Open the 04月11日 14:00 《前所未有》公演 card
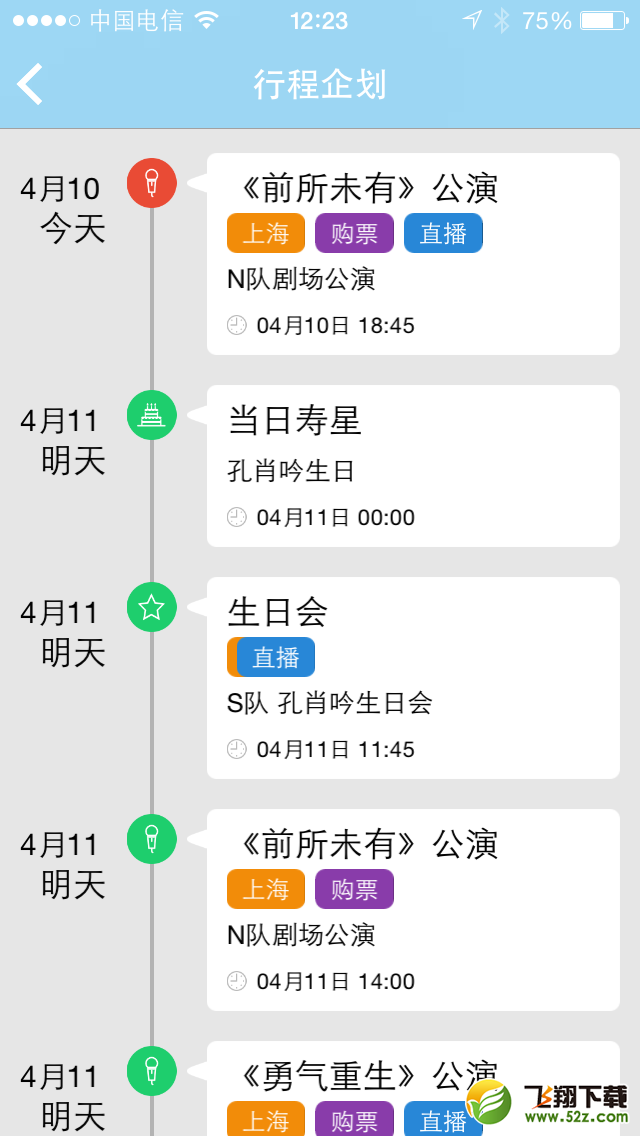Image resolution: width=640 pixels, height=1136 pixels. click(x=413, y=910)
